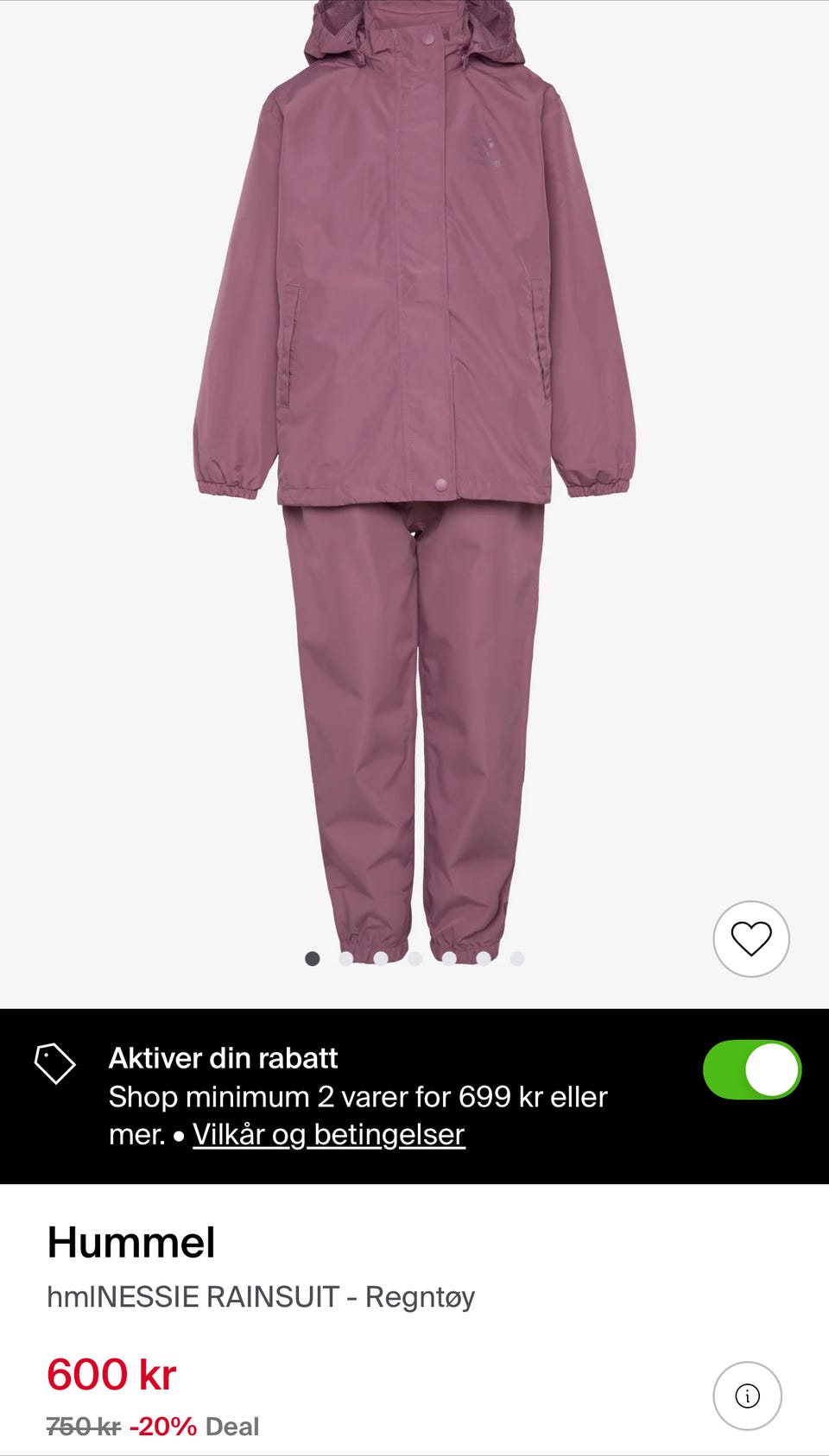Viewport: 829px width, 1456px height.
Task: Open the Vilkår og betingelser link
Action: [x=328, y=1134]
